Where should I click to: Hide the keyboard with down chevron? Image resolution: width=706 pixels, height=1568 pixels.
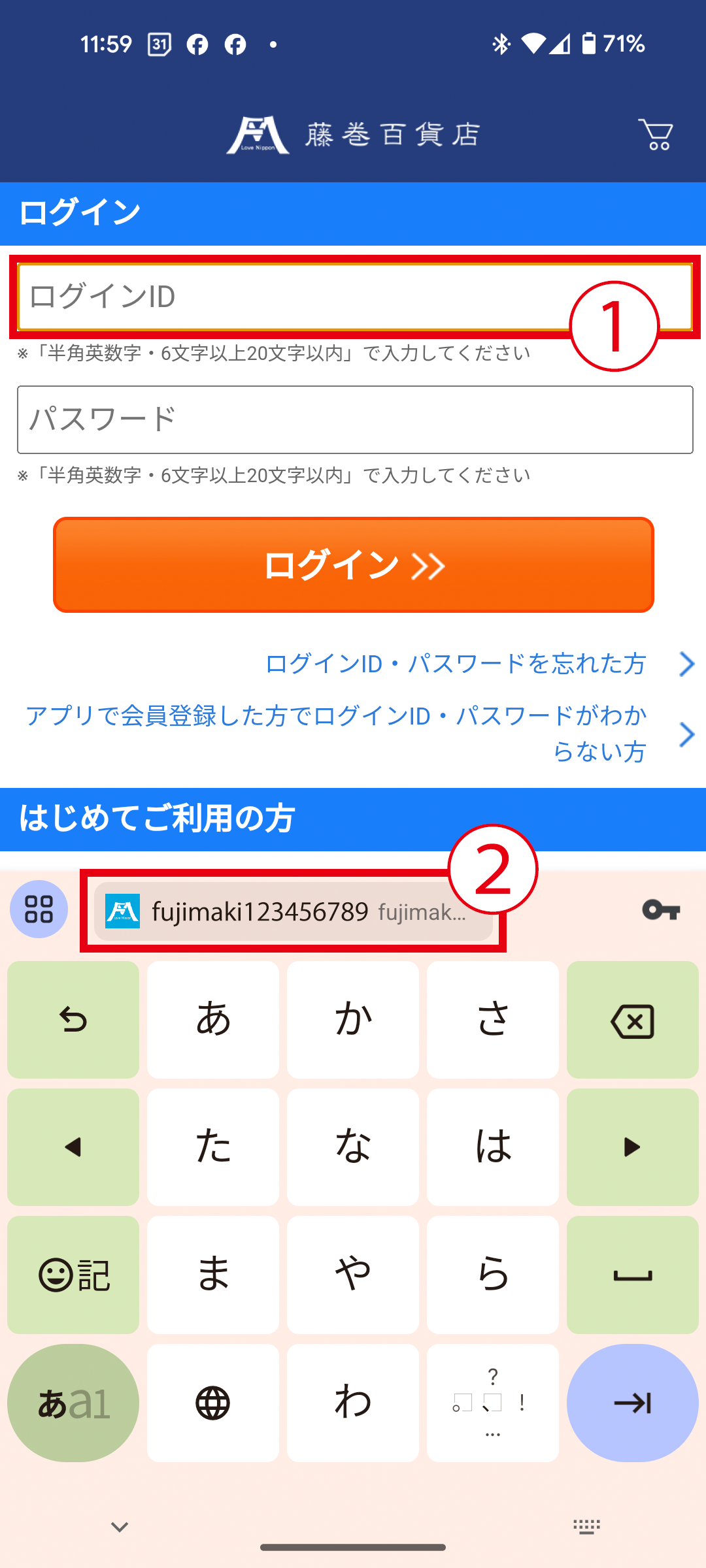coord(119,1527)
